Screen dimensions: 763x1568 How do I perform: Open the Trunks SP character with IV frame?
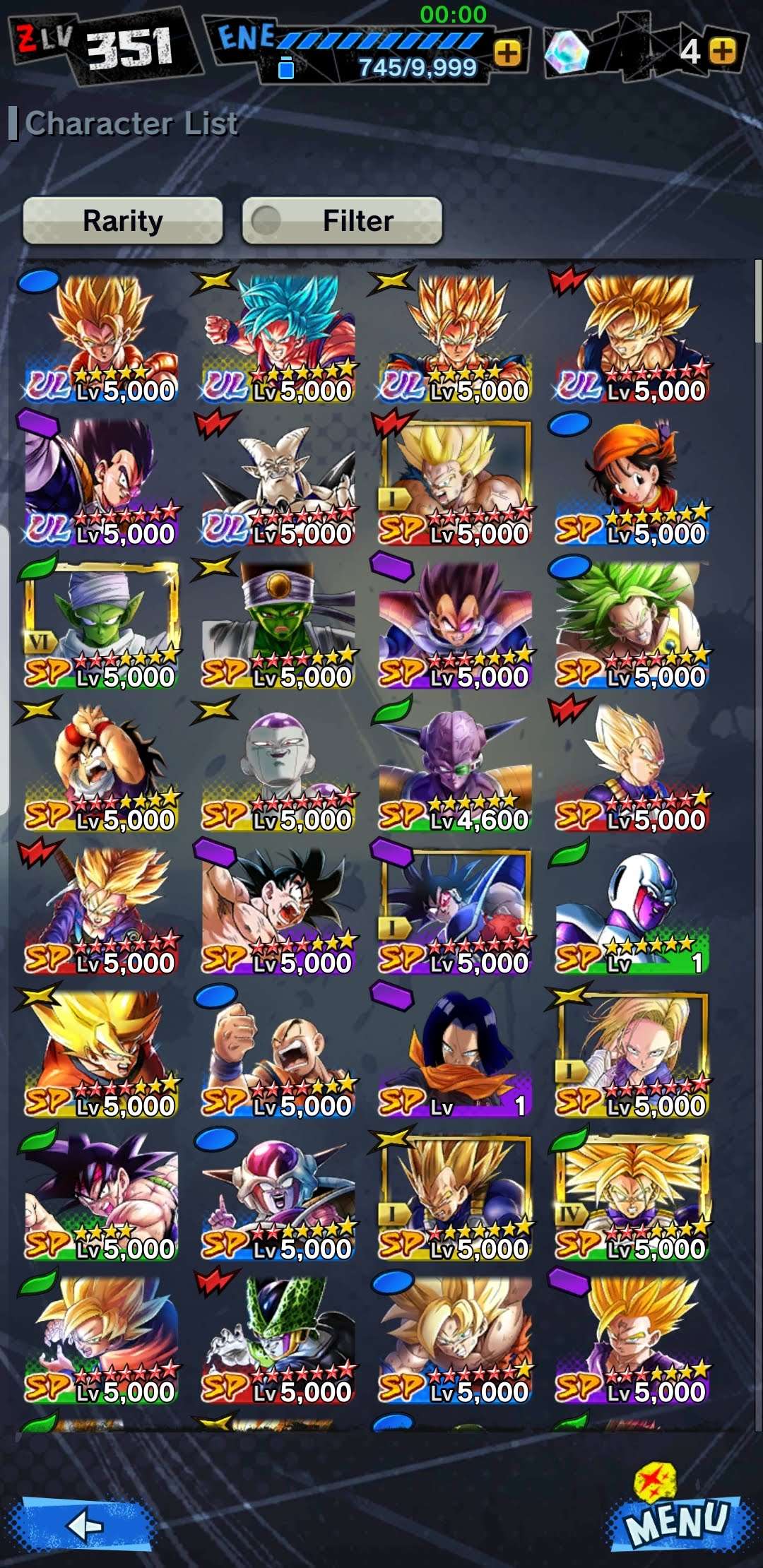click(631, 1197)
